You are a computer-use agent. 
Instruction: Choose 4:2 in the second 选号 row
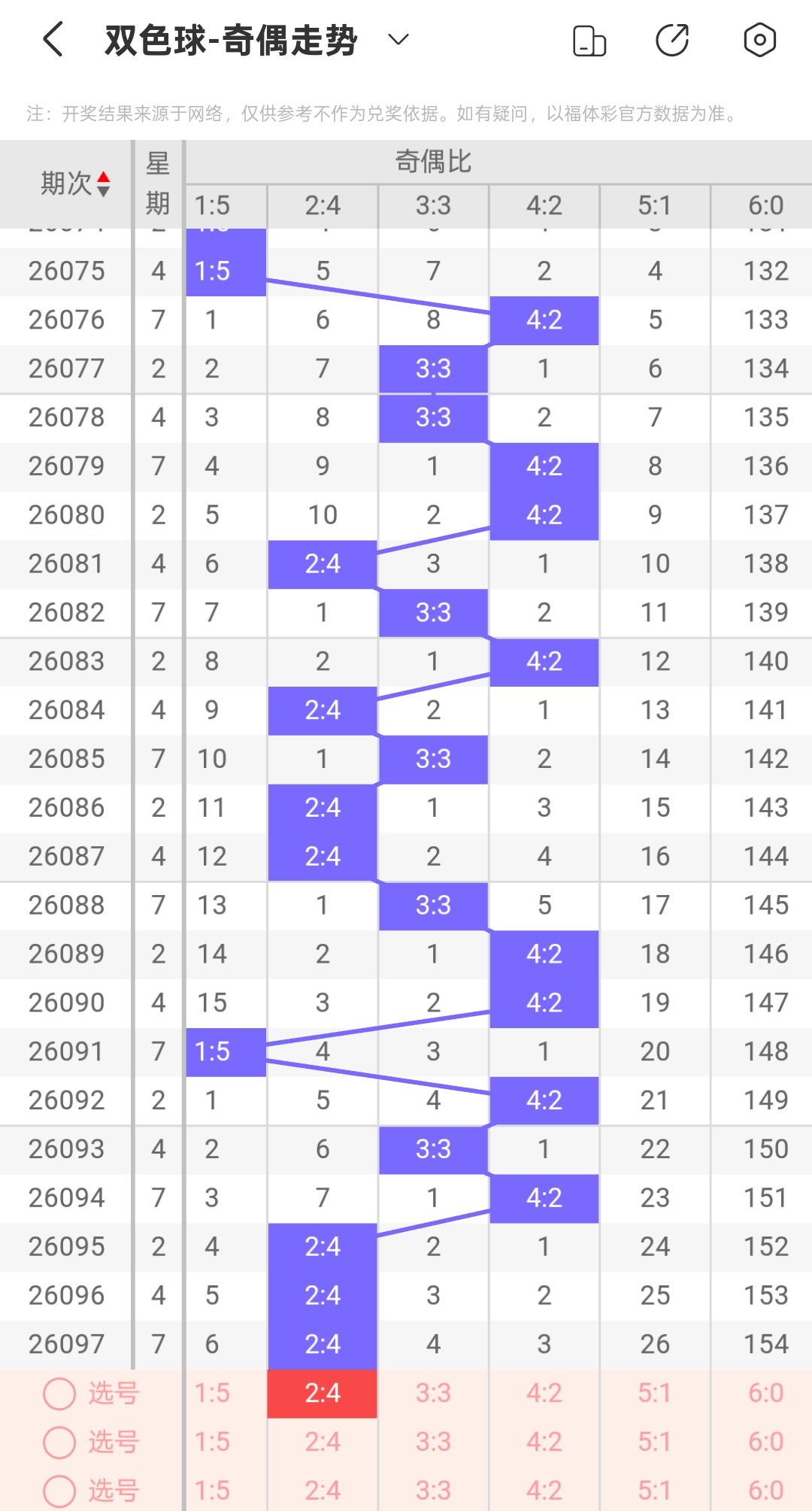(544, 1442)
